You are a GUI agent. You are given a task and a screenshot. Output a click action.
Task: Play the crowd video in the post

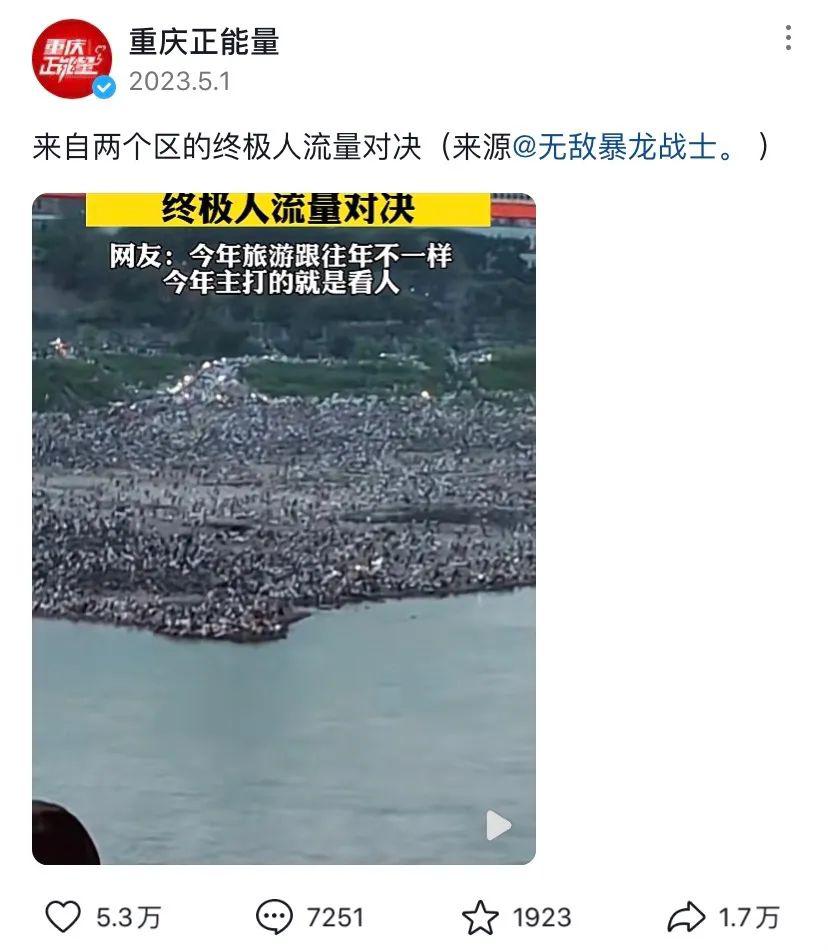coord(498,824)
